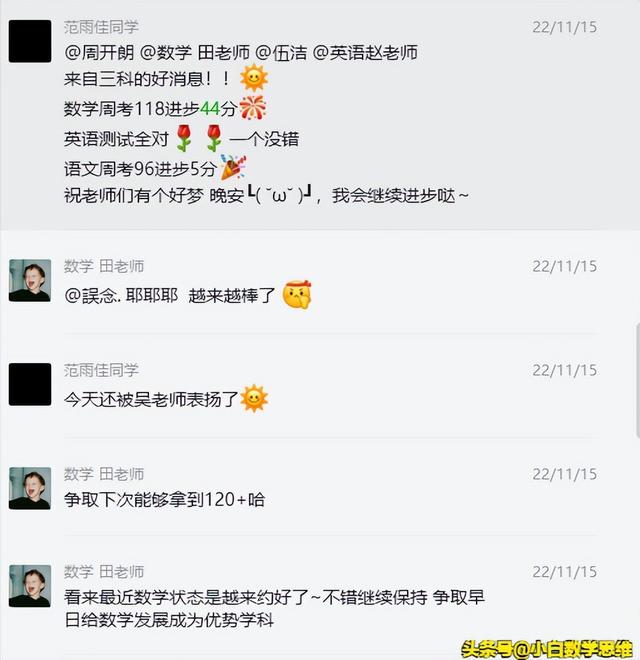The image size is (640, 660).
Task: Tap 田老师's avatar beside 越来越棒了 reply
Action: (x=30, y=281)
